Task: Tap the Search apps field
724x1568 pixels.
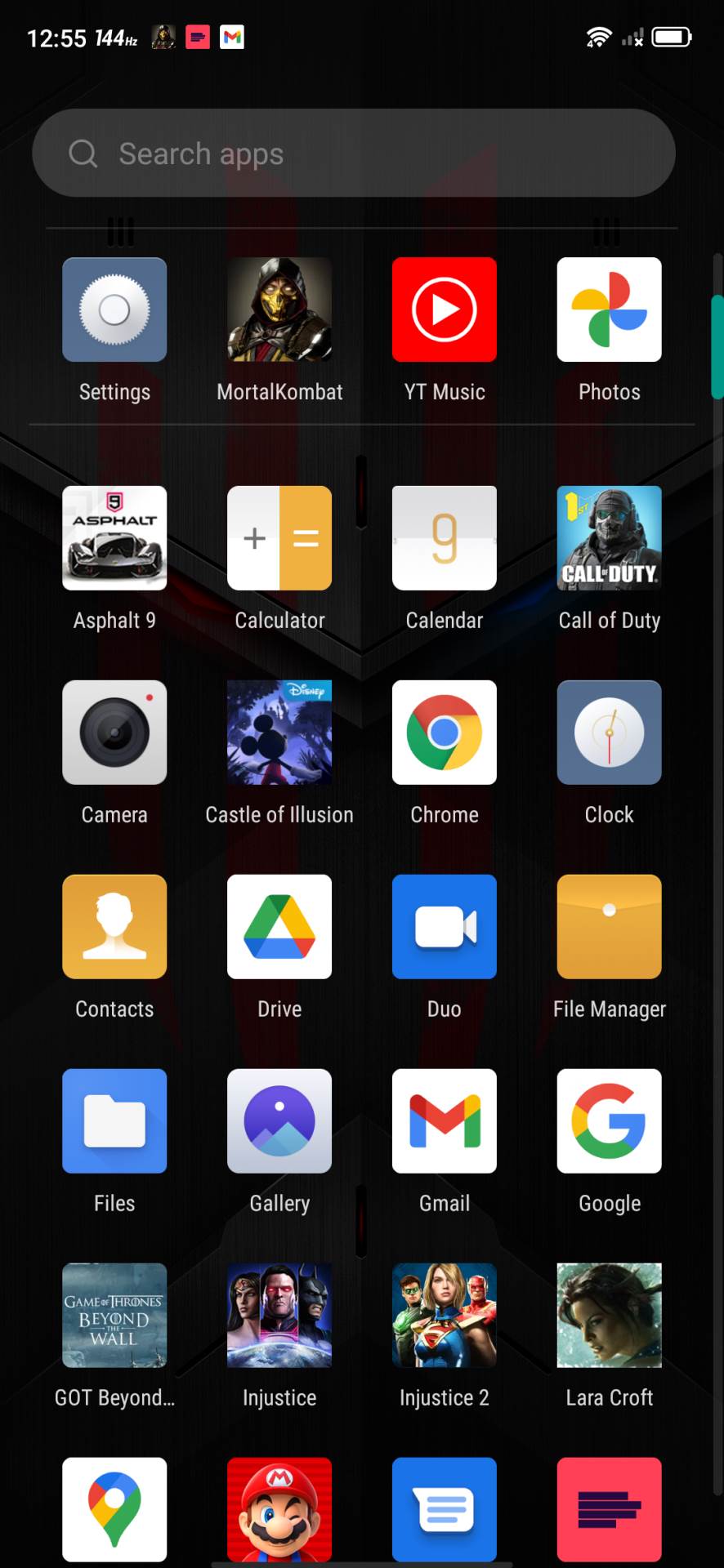Action: click(x=353, y=154)
